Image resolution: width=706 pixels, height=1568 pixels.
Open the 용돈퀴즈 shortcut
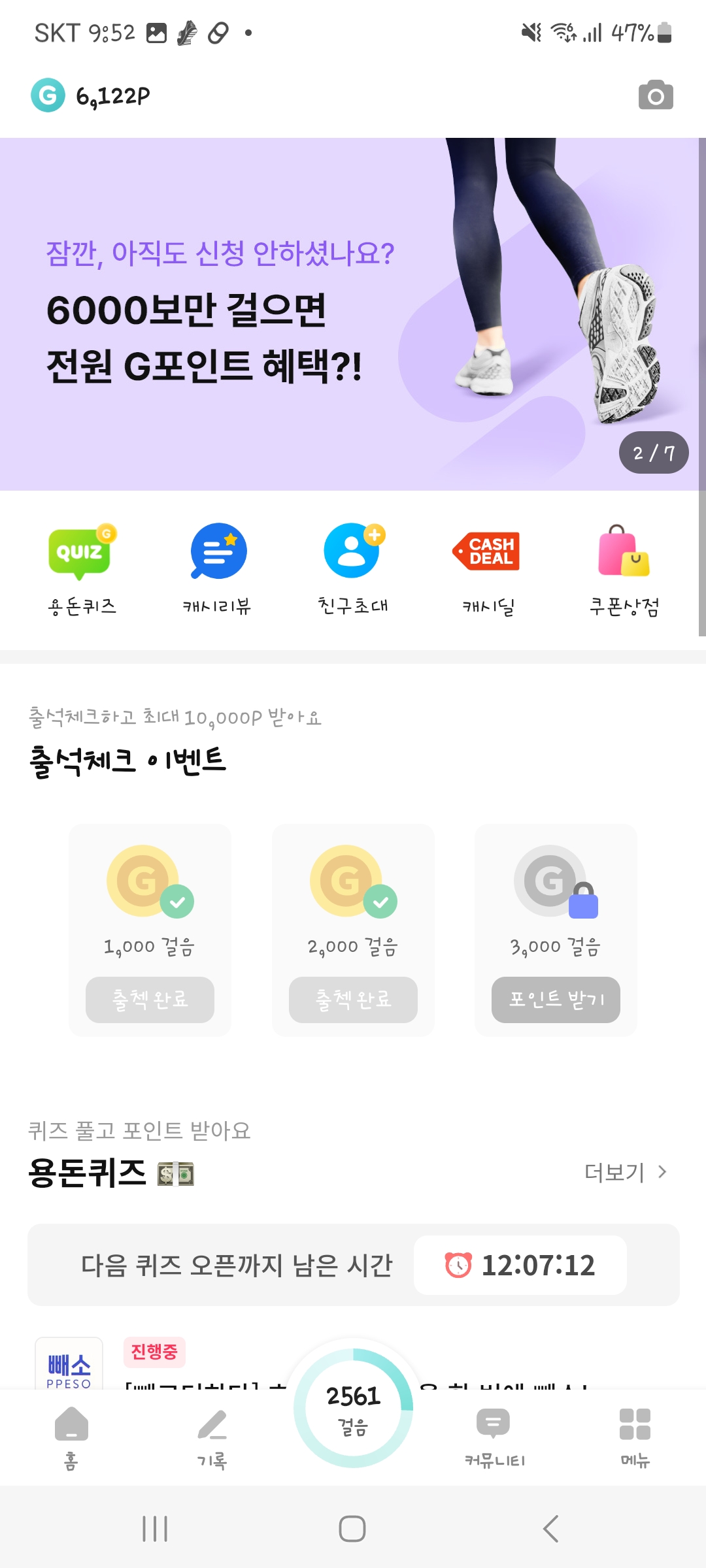(81, 568)
